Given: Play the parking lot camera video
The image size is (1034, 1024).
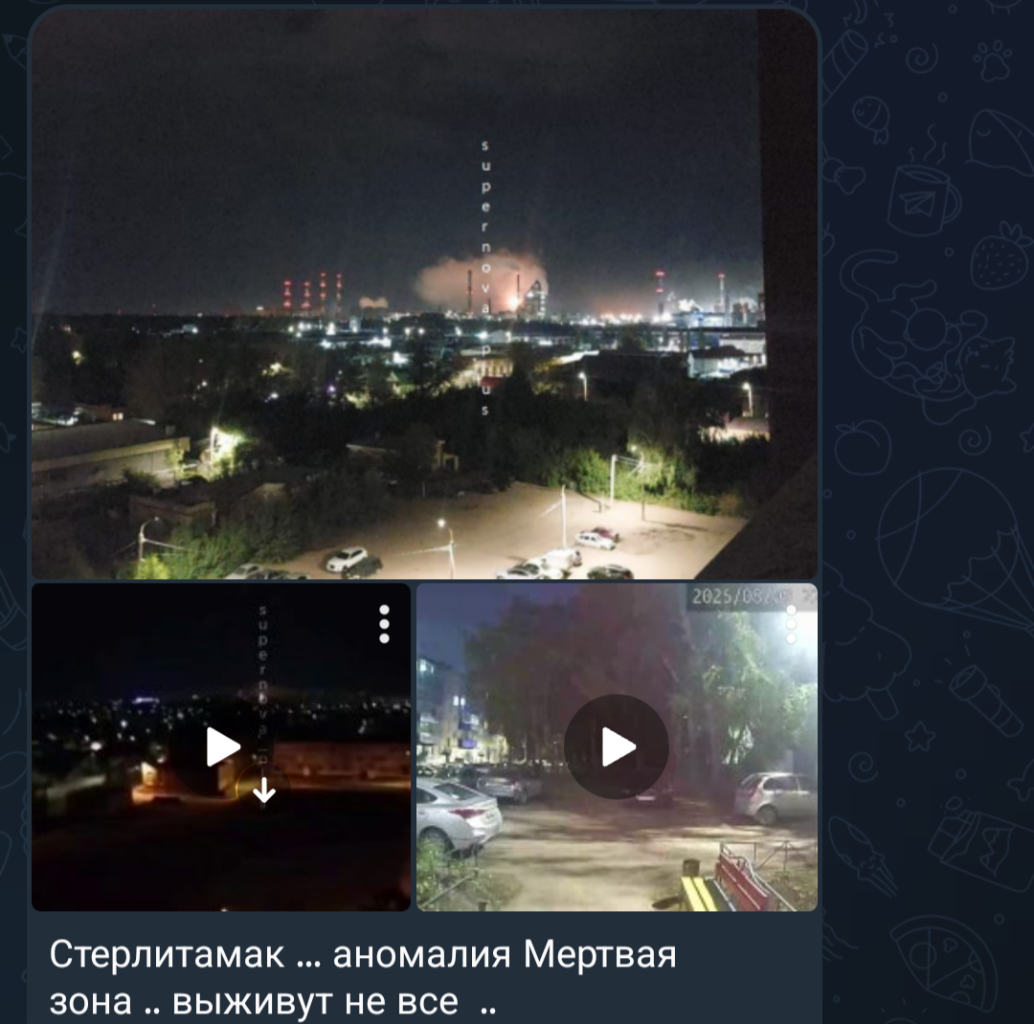Looking at the screenshot, I should tap(616, 746).
